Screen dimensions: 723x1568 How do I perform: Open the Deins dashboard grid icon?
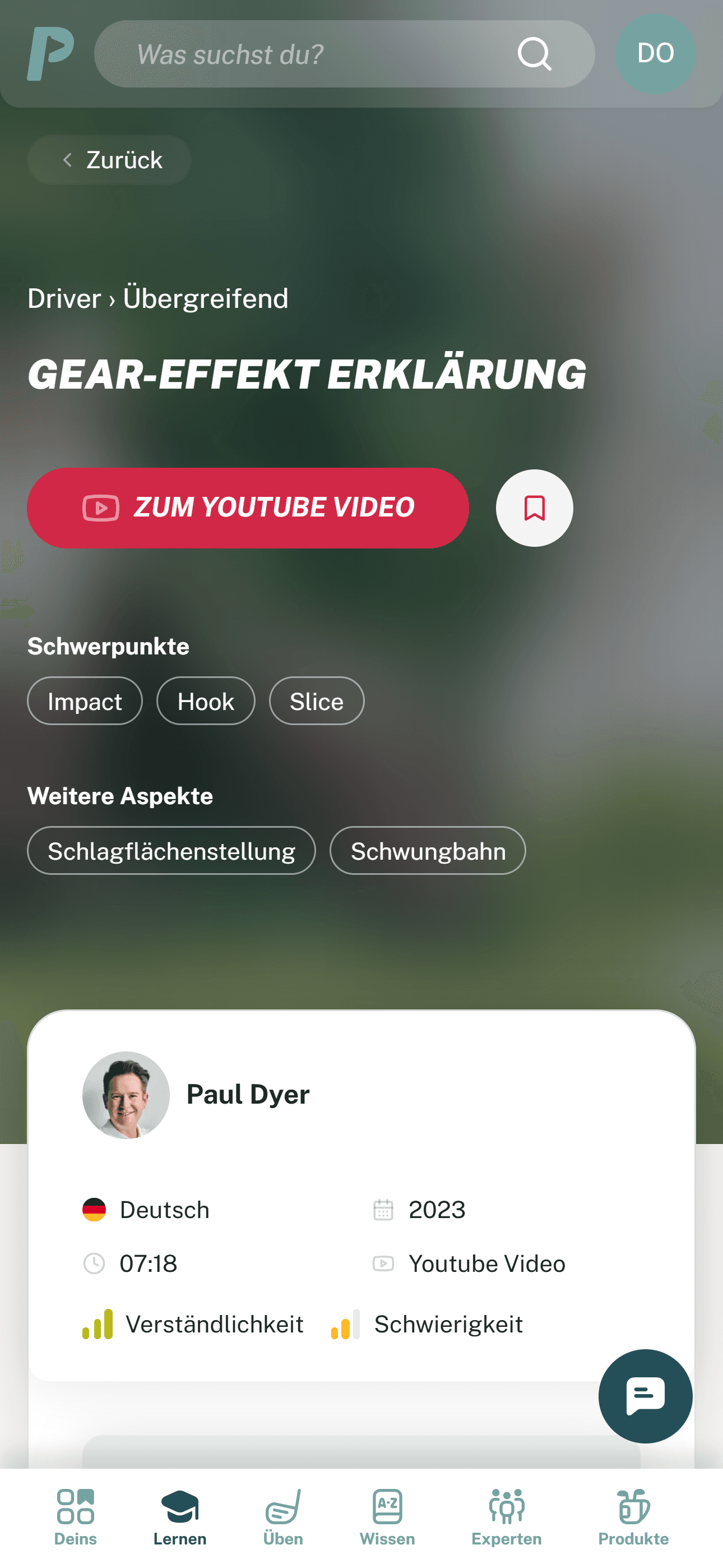(x=76, y=1505)
